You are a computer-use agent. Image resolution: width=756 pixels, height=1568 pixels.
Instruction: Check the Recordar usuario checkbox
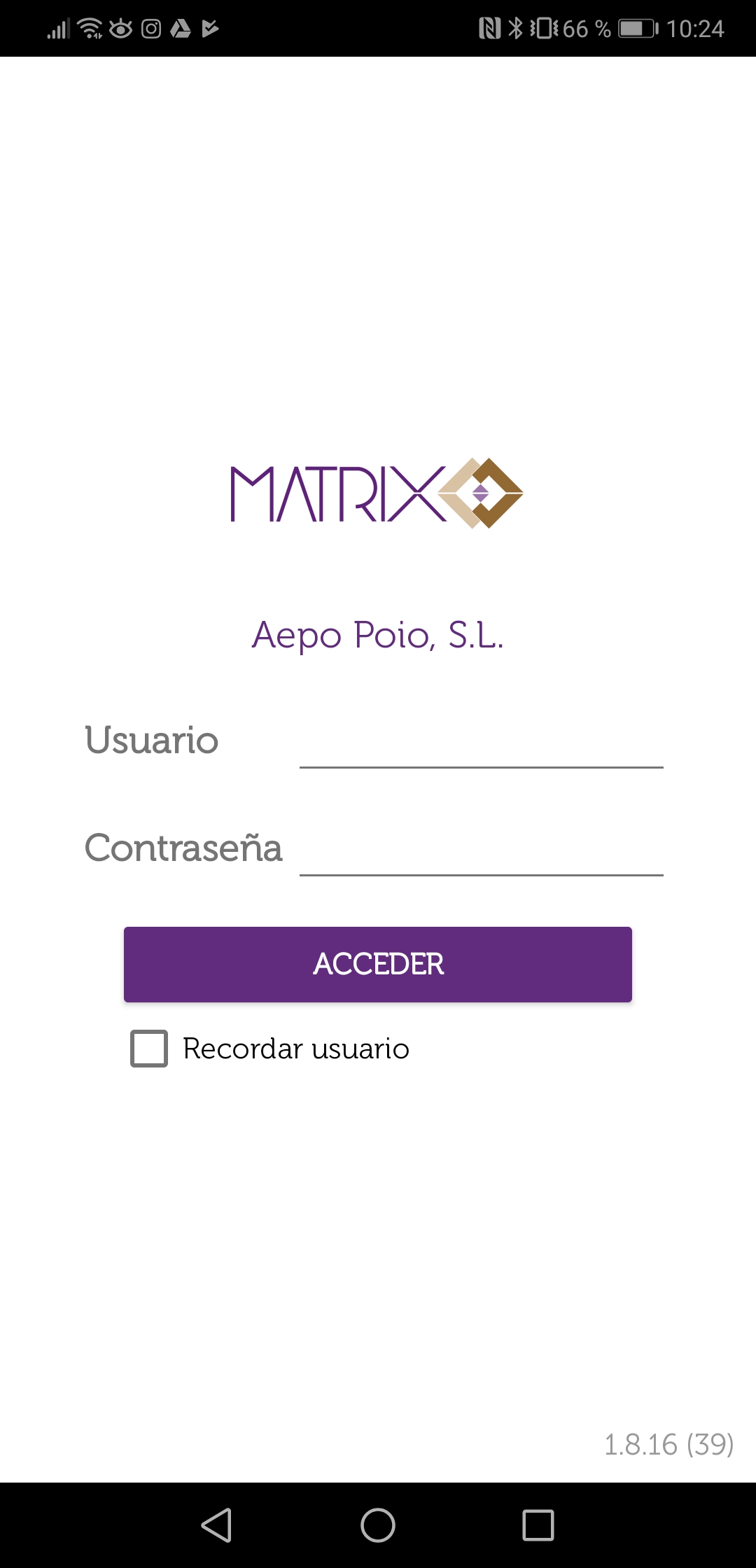(149, 1049)
